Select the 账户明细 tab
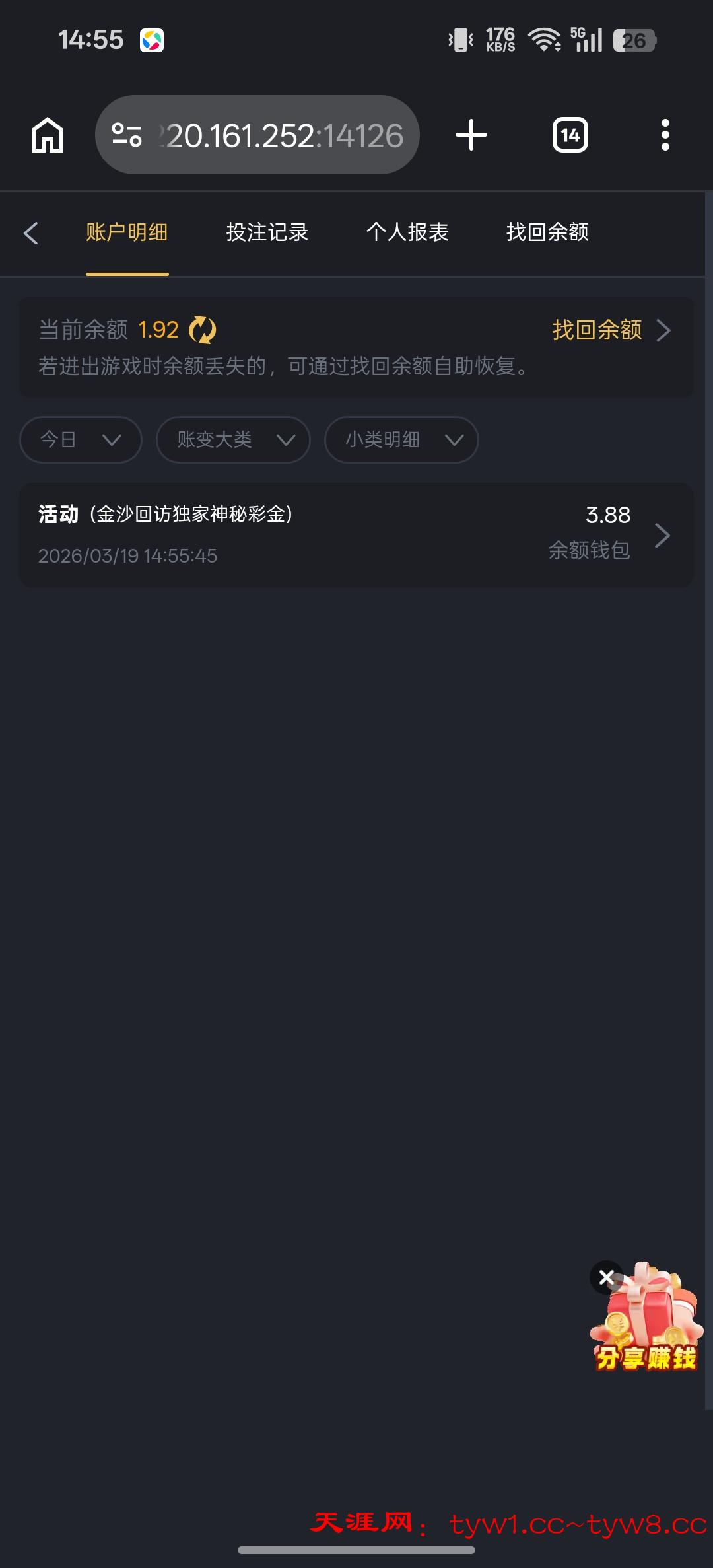This screenshot has width=713, height=1568. pos(127,232)
